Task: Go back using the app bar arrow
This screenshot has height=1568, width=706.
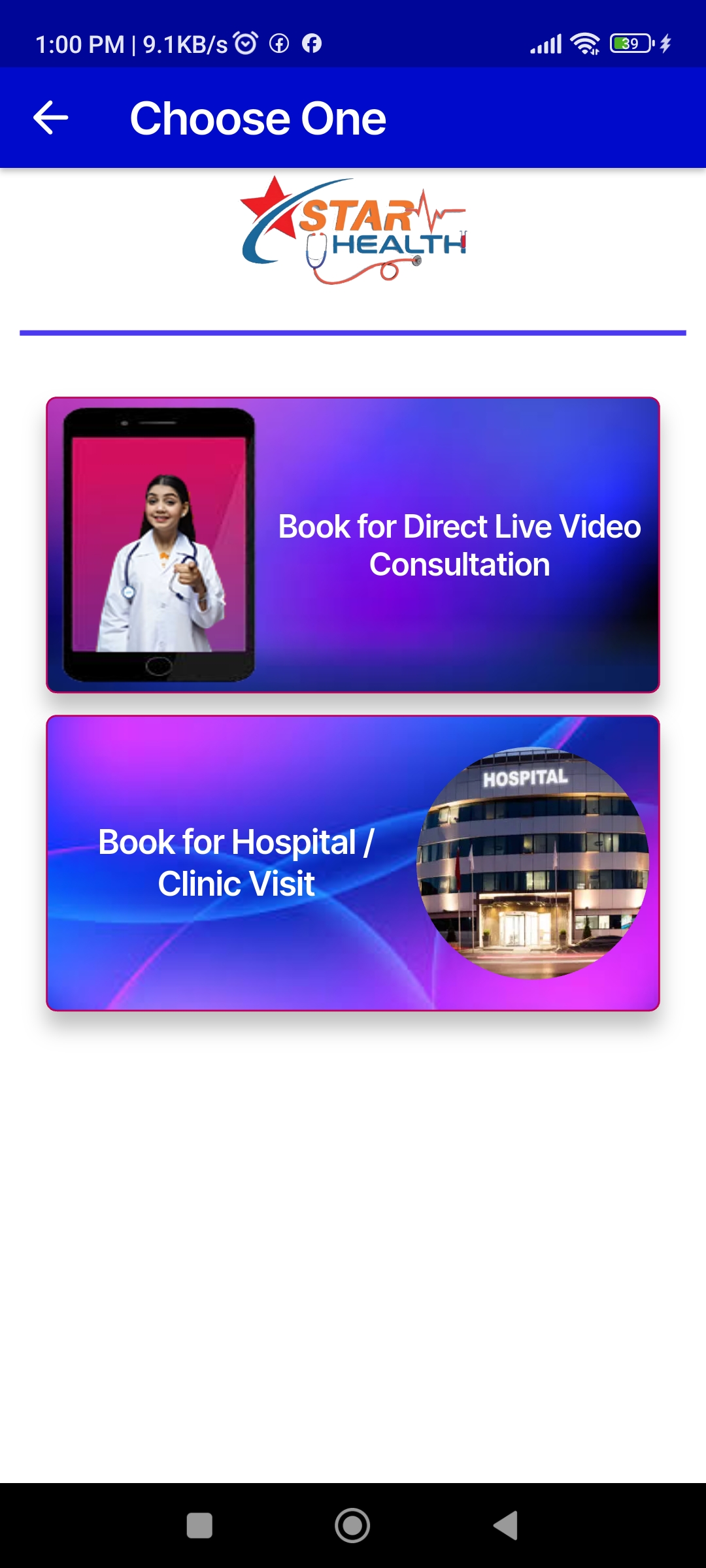Action: coord(51,118)
